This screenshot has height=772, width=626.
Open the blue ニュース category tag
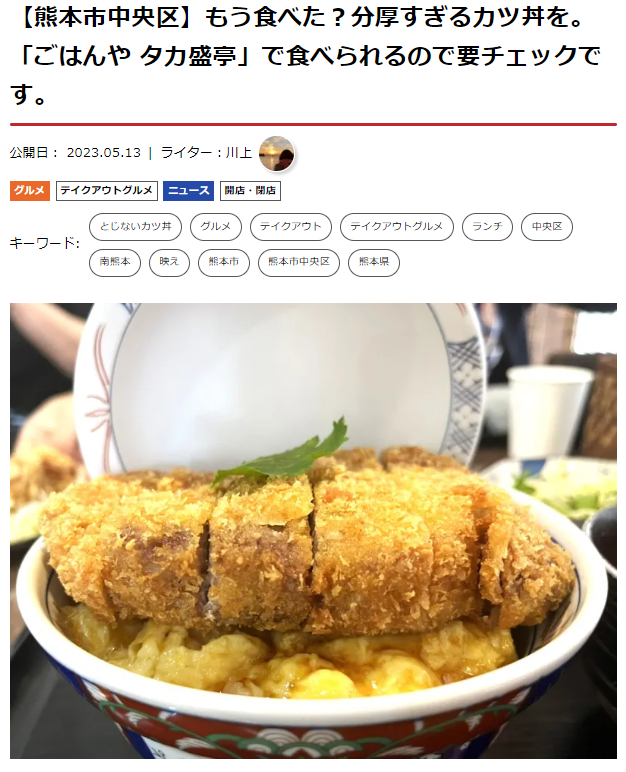(x=188, y=191)
